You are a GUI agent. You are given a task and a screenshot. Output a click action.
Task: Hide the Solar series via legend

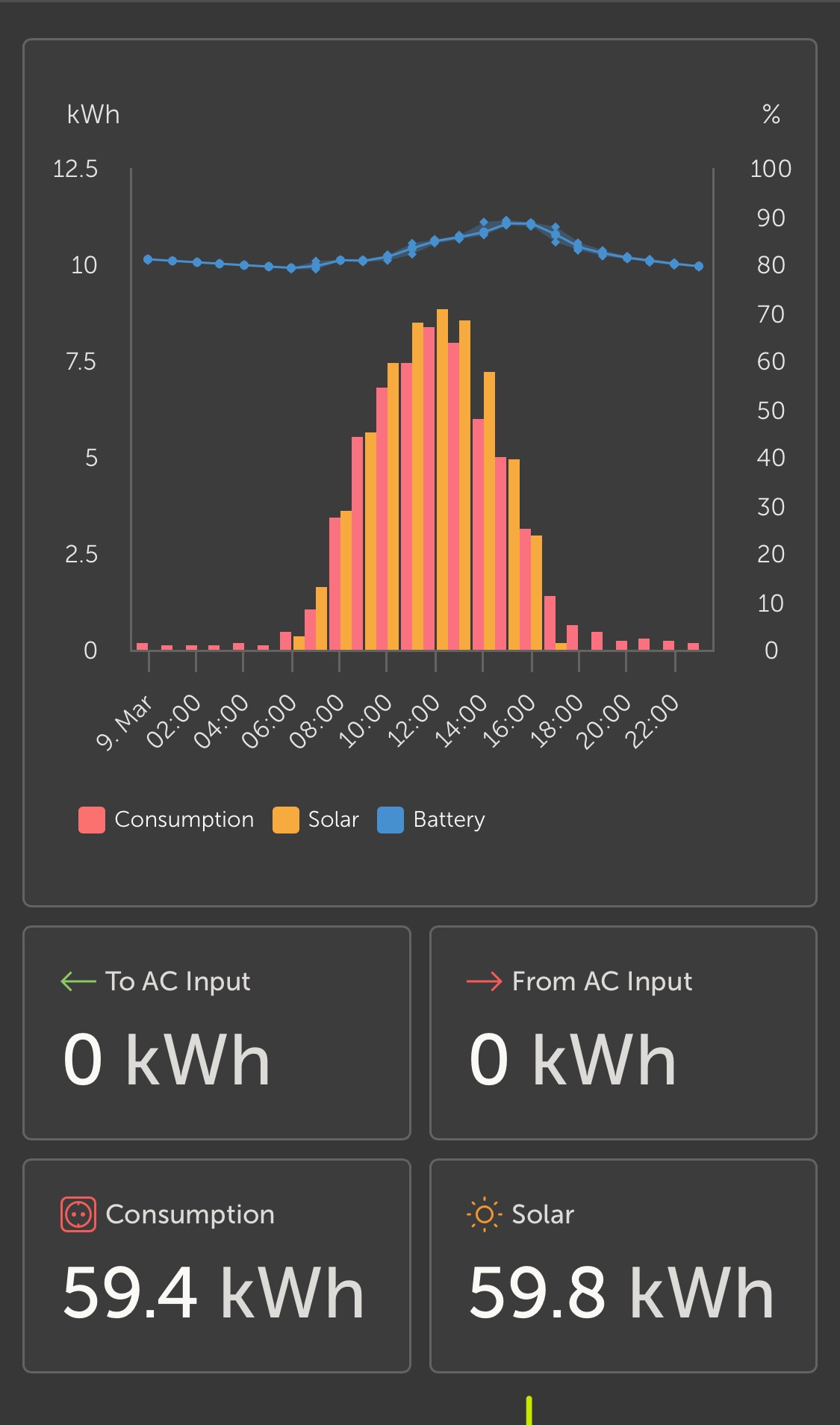pyautogui.click(x=316, y=819)
